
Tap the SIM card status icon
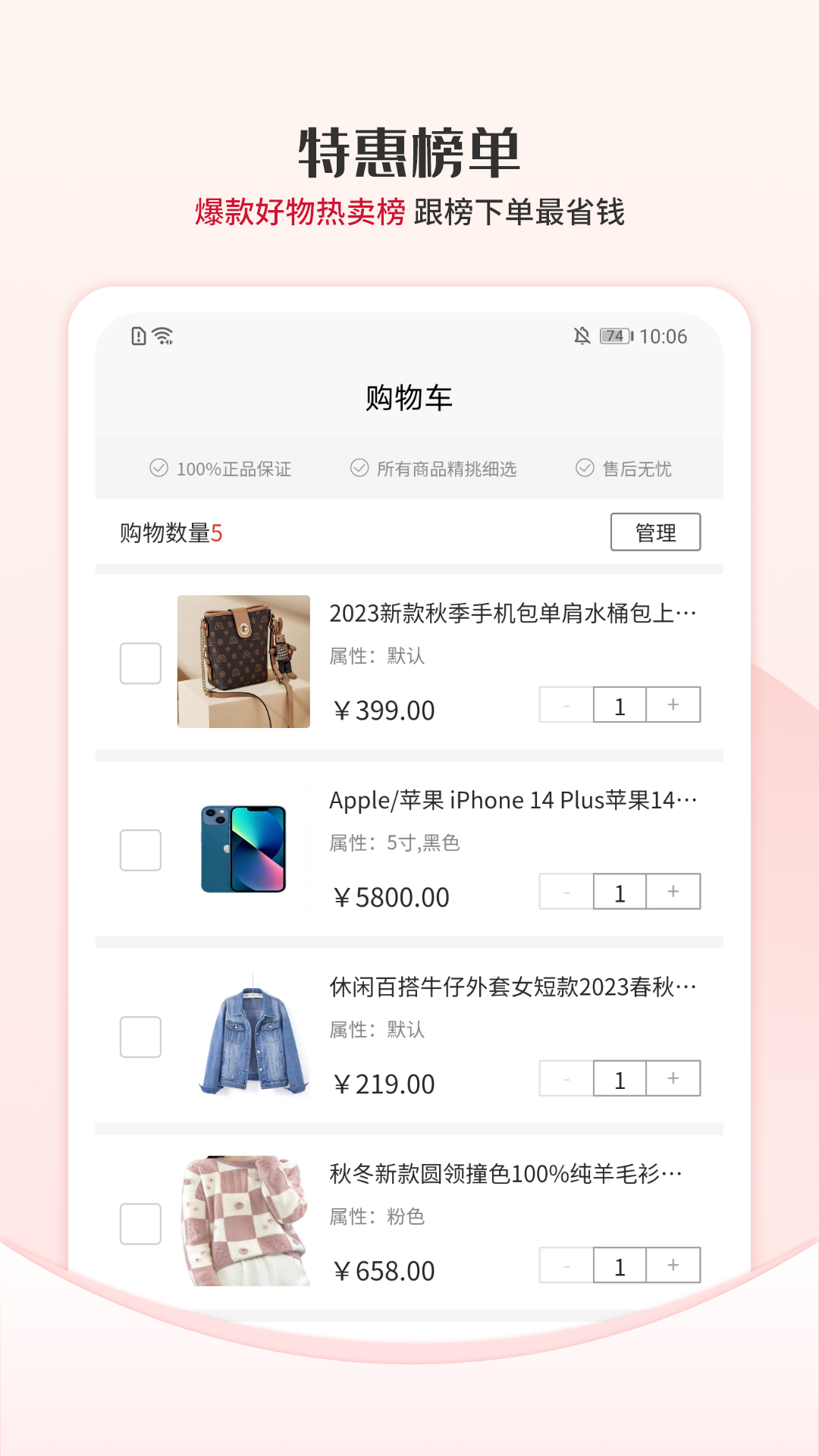point(137,336)
